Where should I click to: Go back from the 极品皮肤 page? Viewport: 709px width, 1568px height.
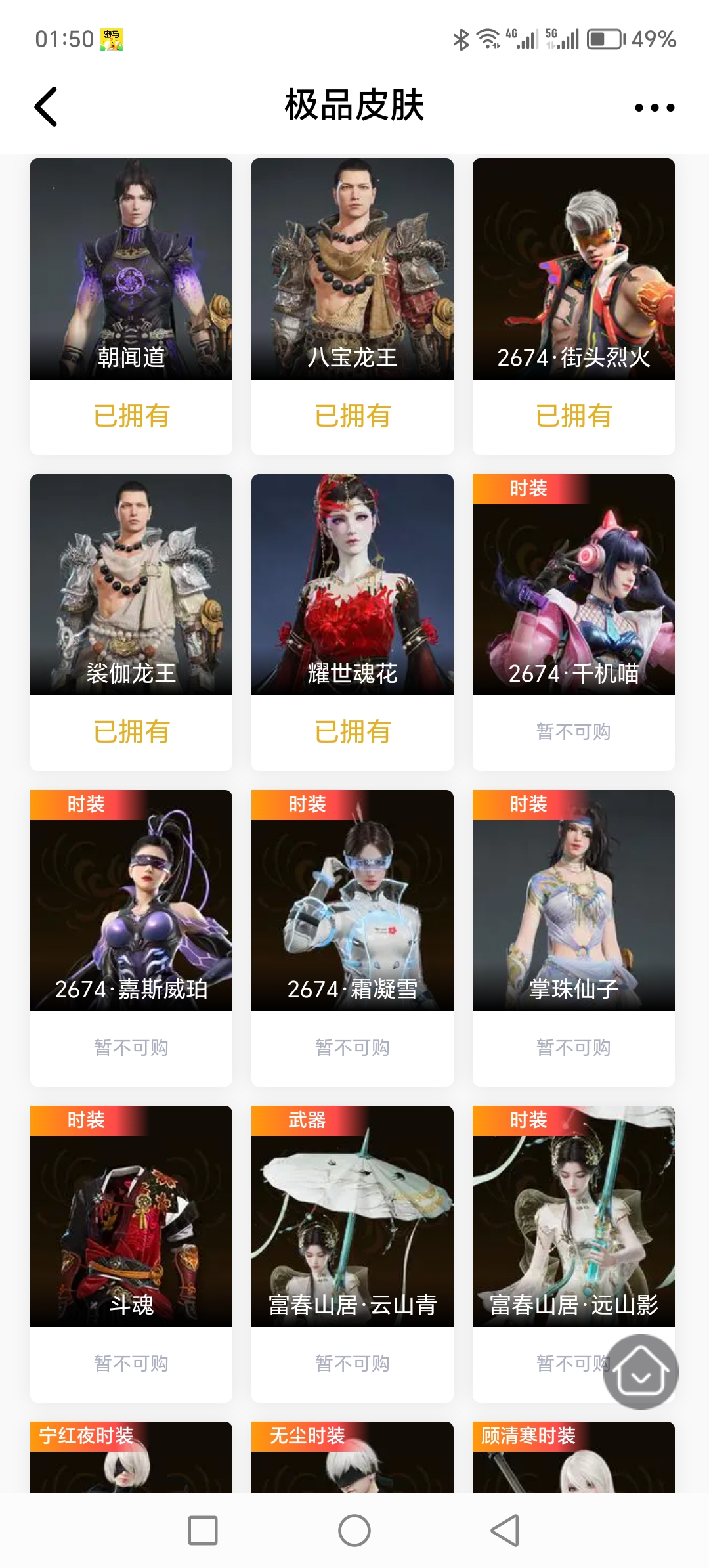pos(46,106)
